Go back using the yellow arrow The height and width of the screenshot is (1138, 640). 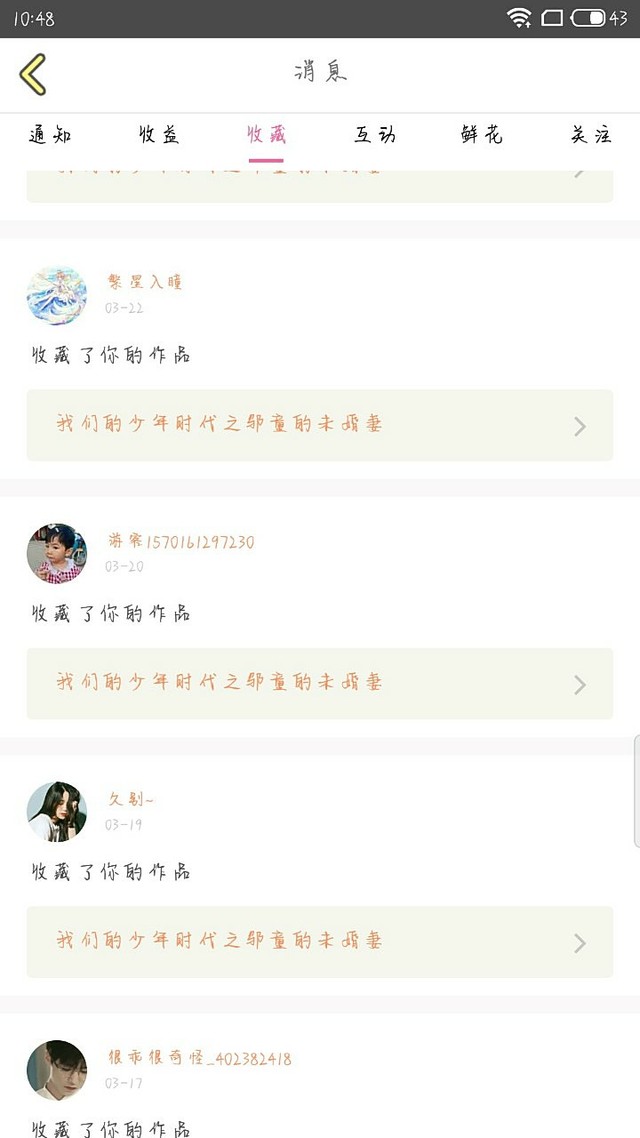[33, 74]
